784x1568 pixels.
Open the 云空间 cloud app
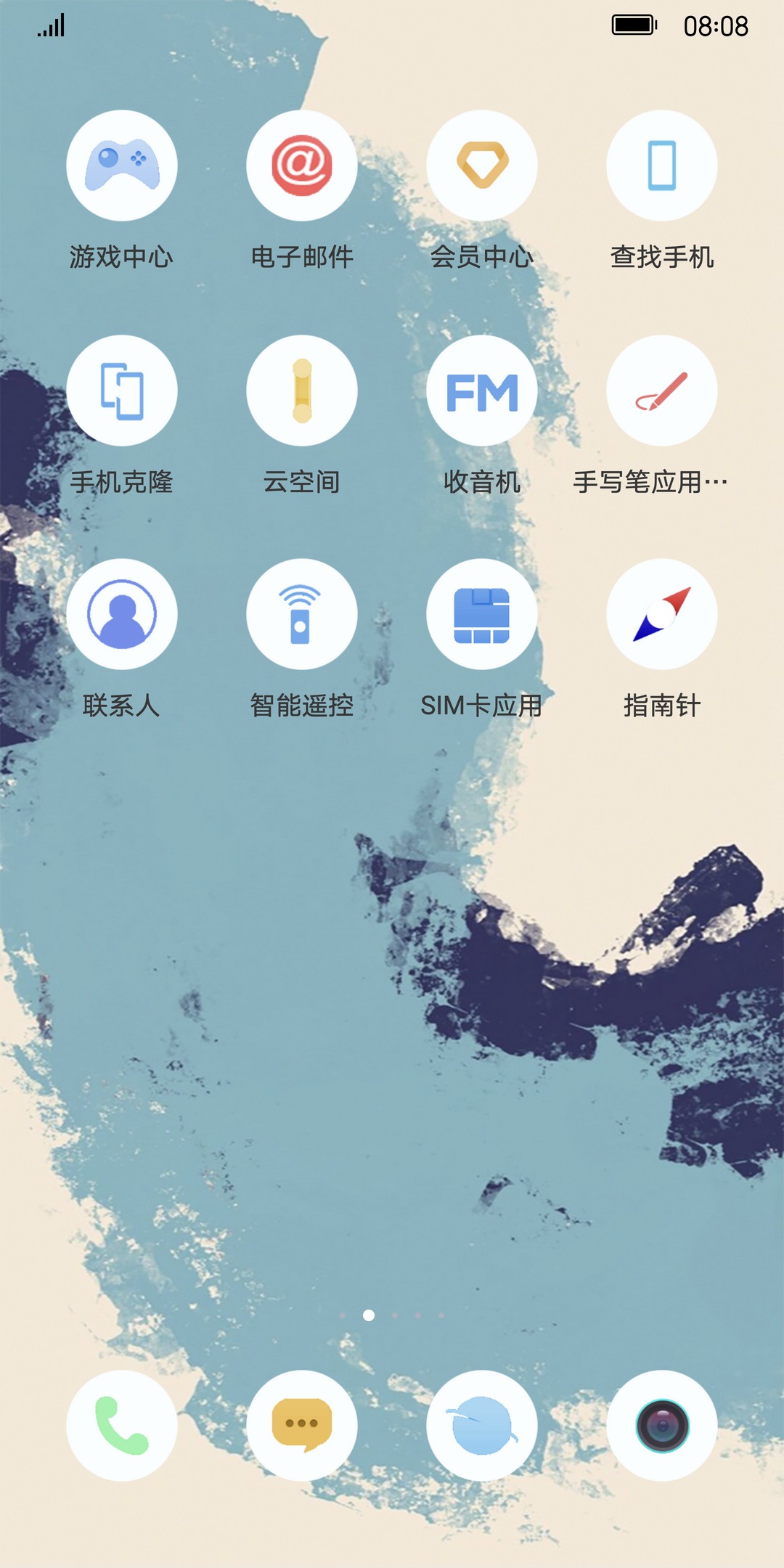[x=302, y=391]
